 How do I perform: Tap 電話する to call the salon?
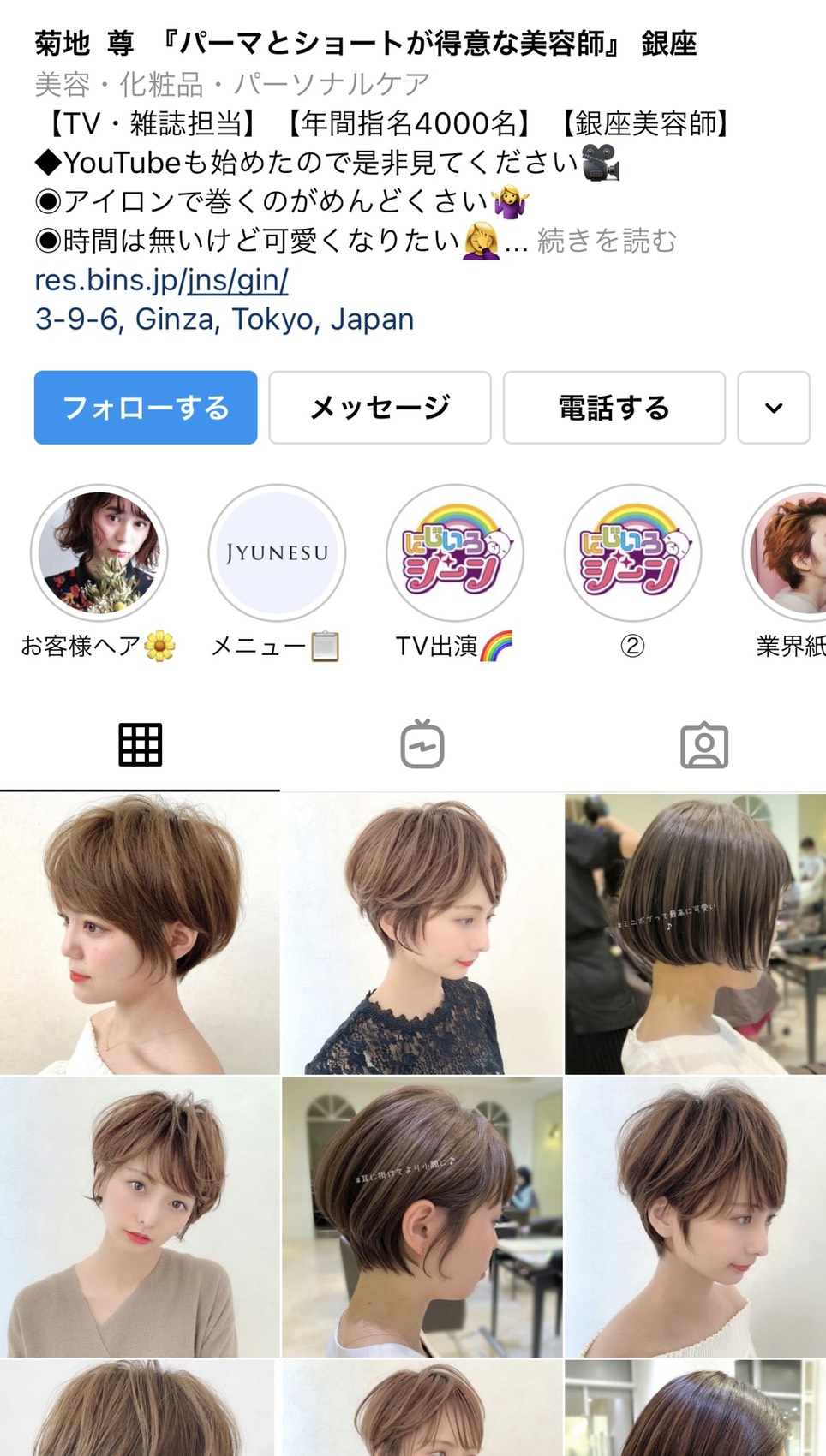(614, 408)
